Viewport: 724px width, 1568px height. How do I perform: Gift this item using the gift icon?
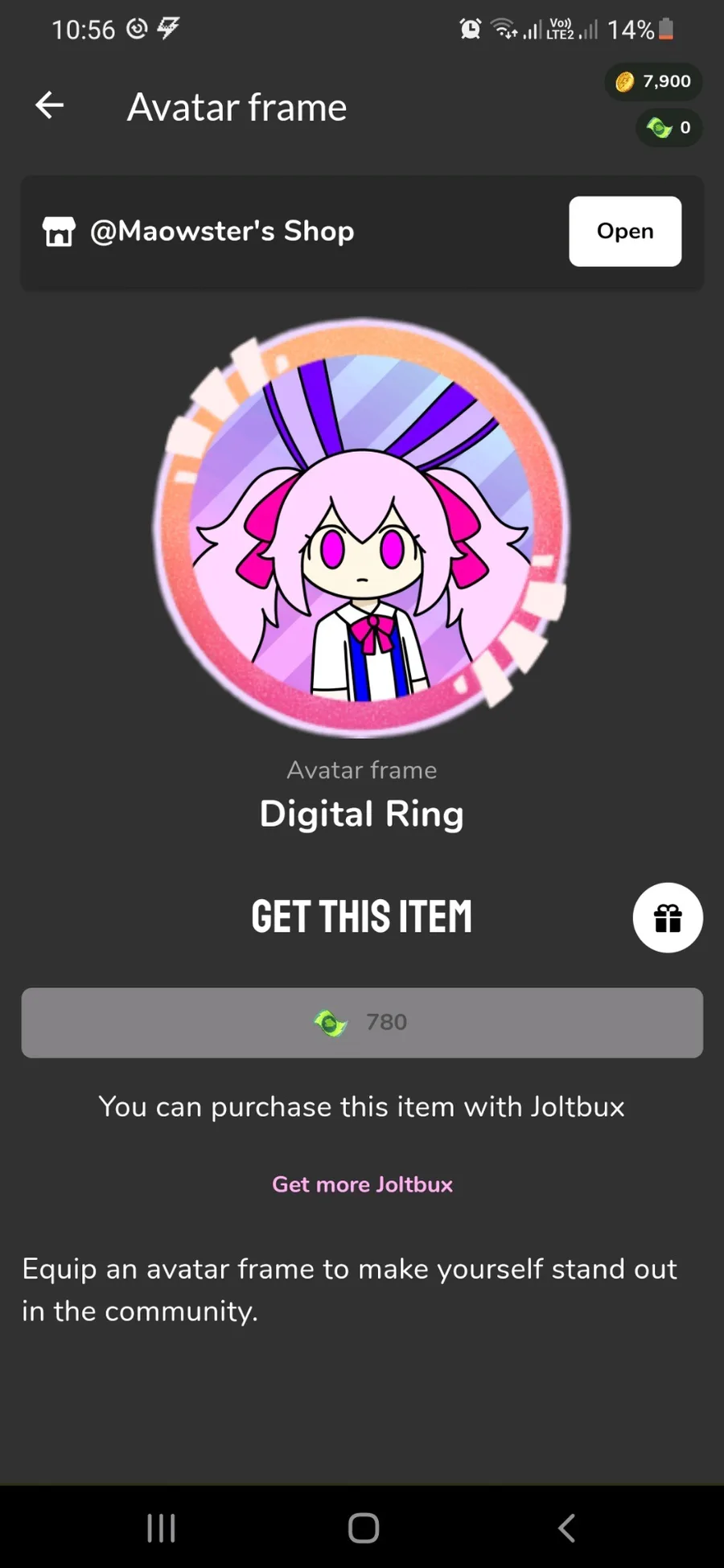(668, 917)
